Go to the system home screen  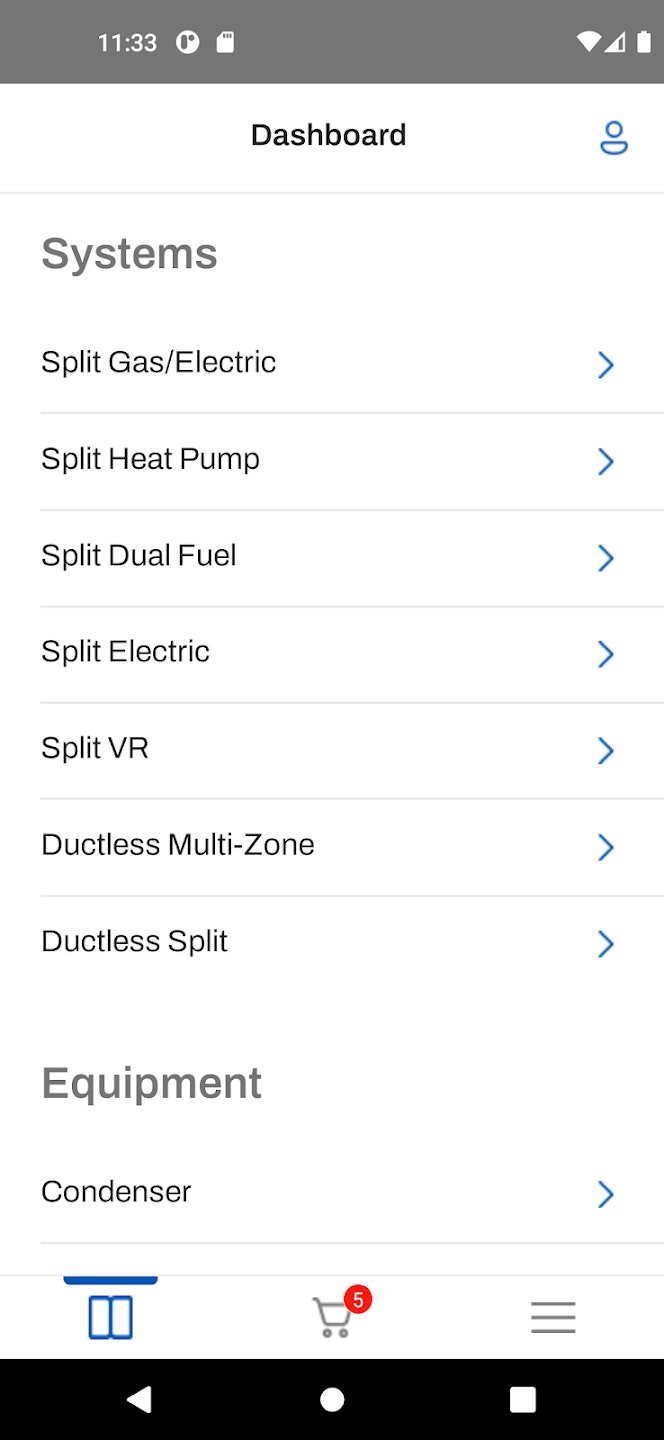[x=332, y=1399]
